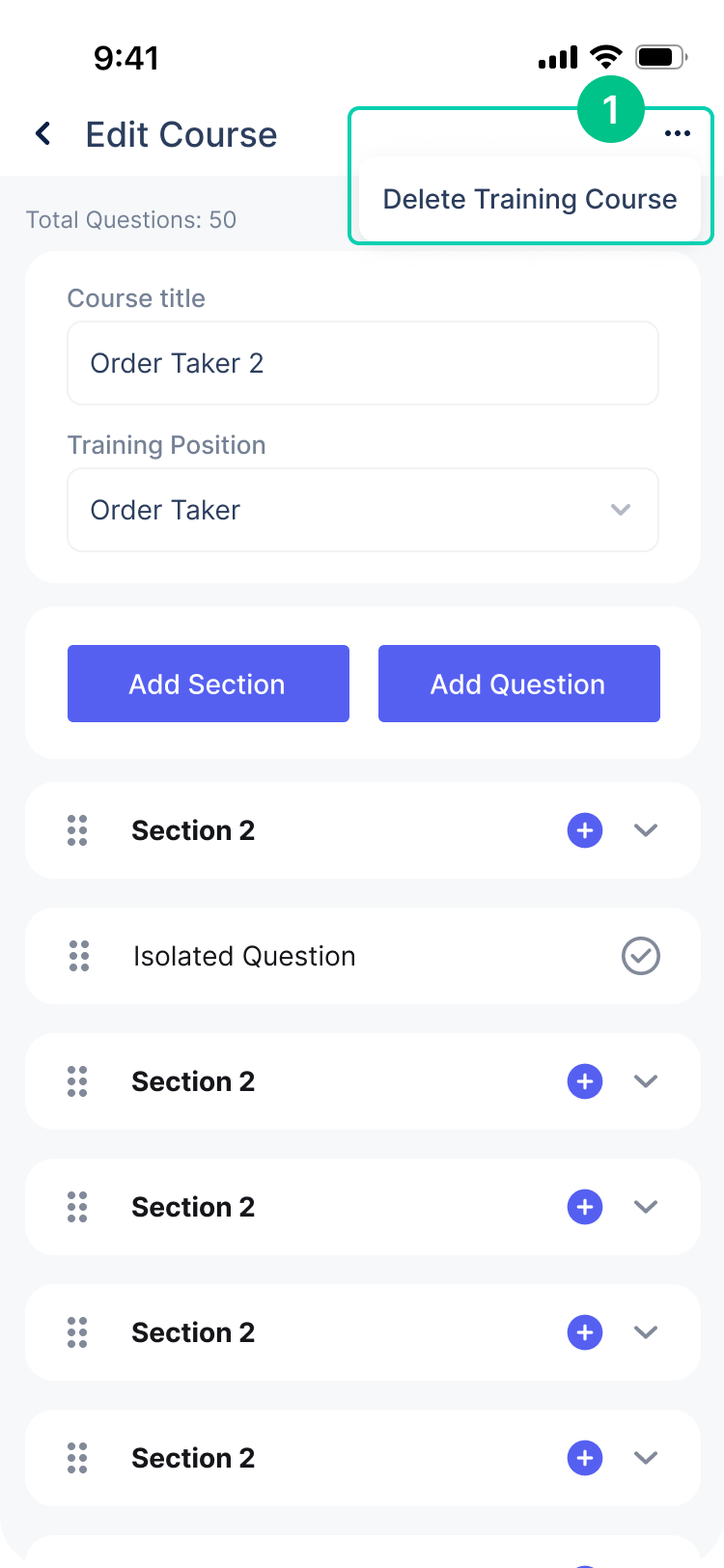724x1568 pixels.
Task: Open the three-dot options menu
Action: coord(679,133)
